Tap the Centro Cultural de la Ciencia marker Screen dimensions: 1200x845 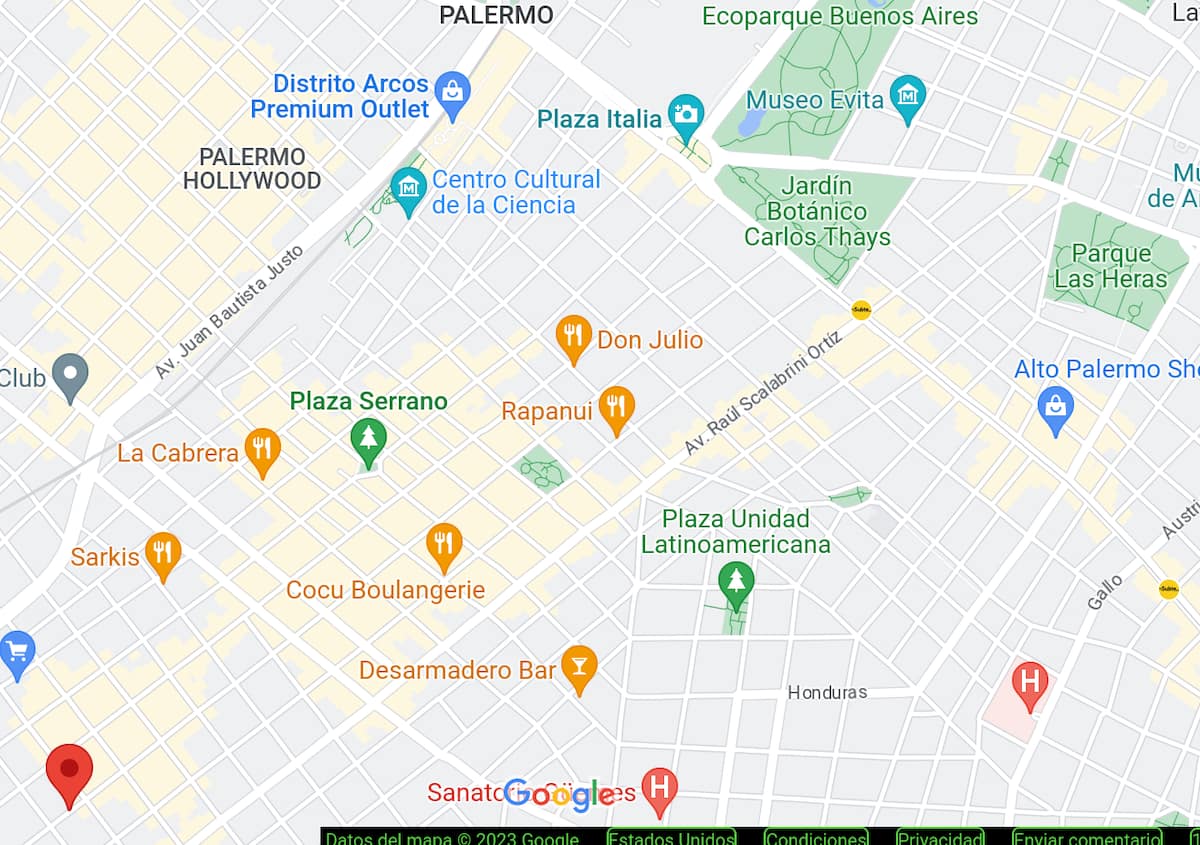[x=408, y=188]
